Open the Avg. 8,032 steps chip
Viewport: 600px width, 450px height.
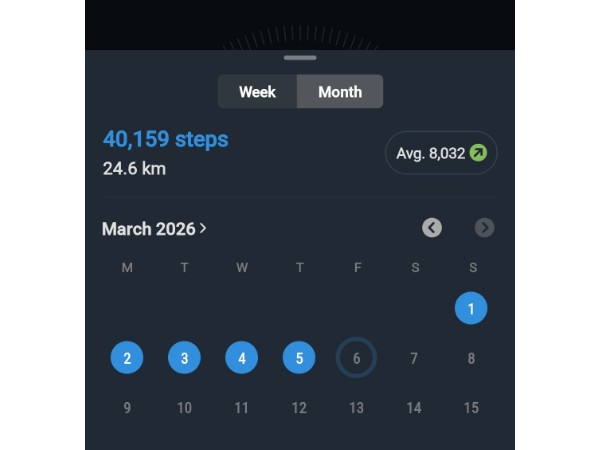click(x=441, y=153)
